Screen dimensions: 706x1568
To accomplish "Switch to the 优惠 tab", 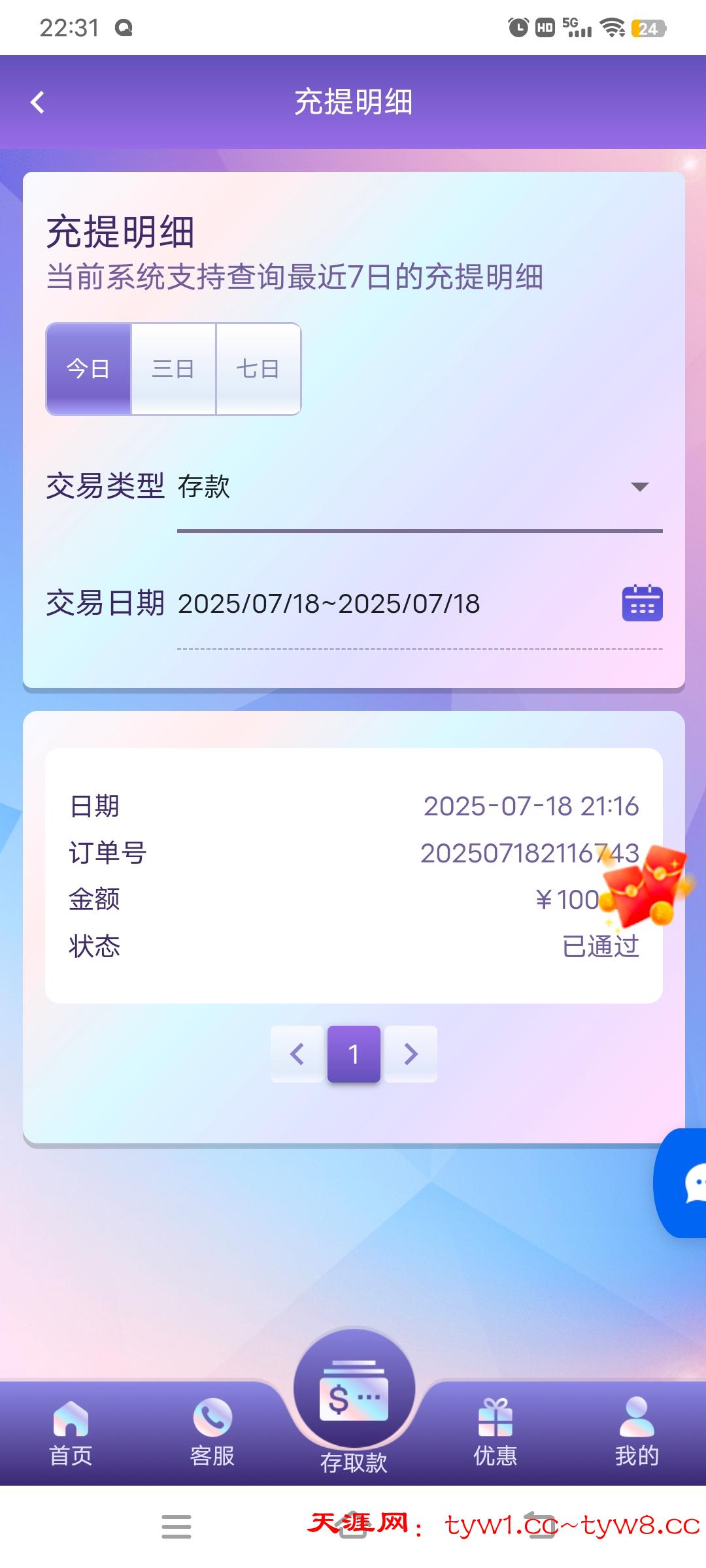I will (x=495, y=1433).
